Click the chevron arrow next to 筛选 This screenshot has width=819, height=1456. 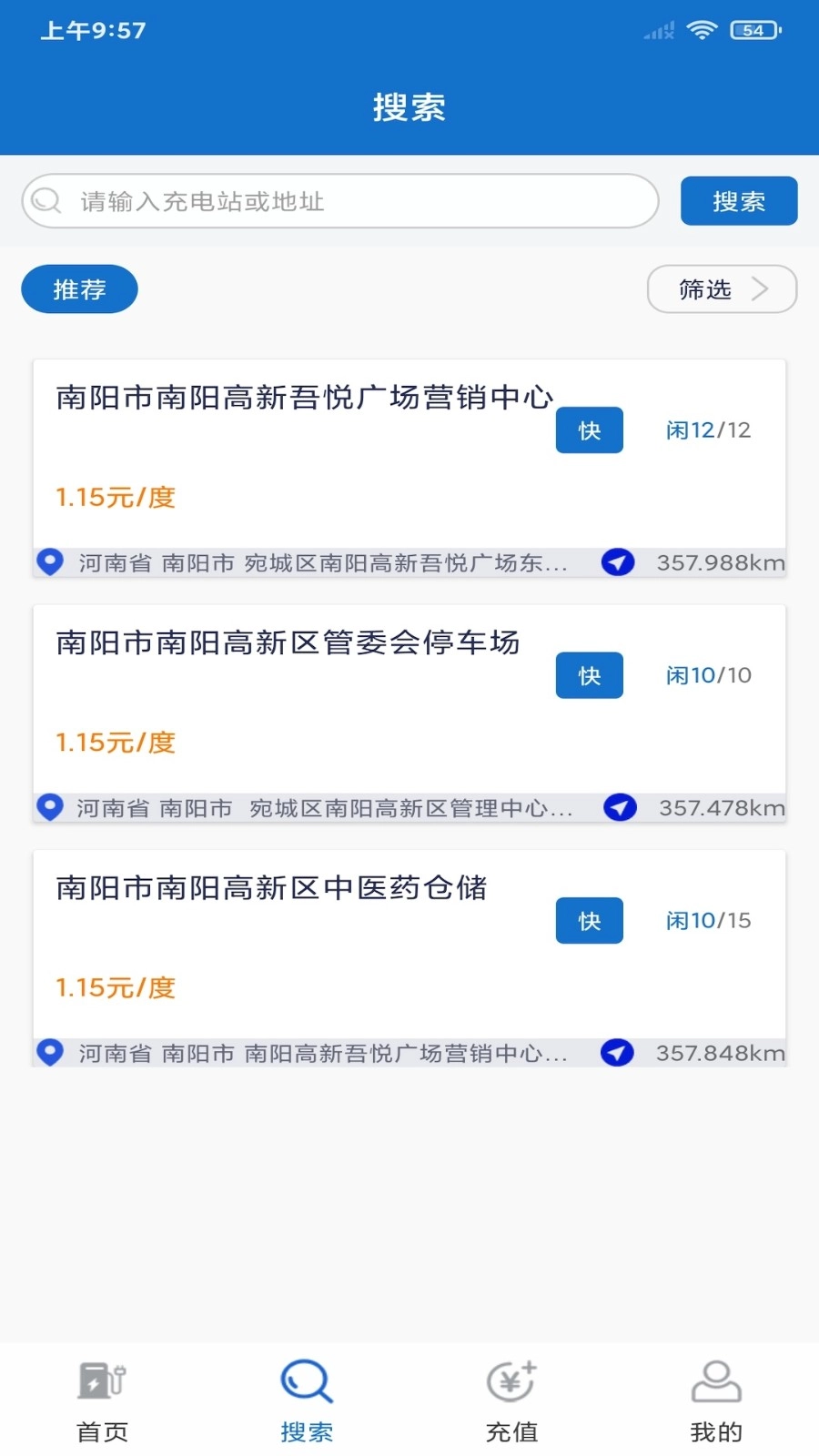click(763, 289)
